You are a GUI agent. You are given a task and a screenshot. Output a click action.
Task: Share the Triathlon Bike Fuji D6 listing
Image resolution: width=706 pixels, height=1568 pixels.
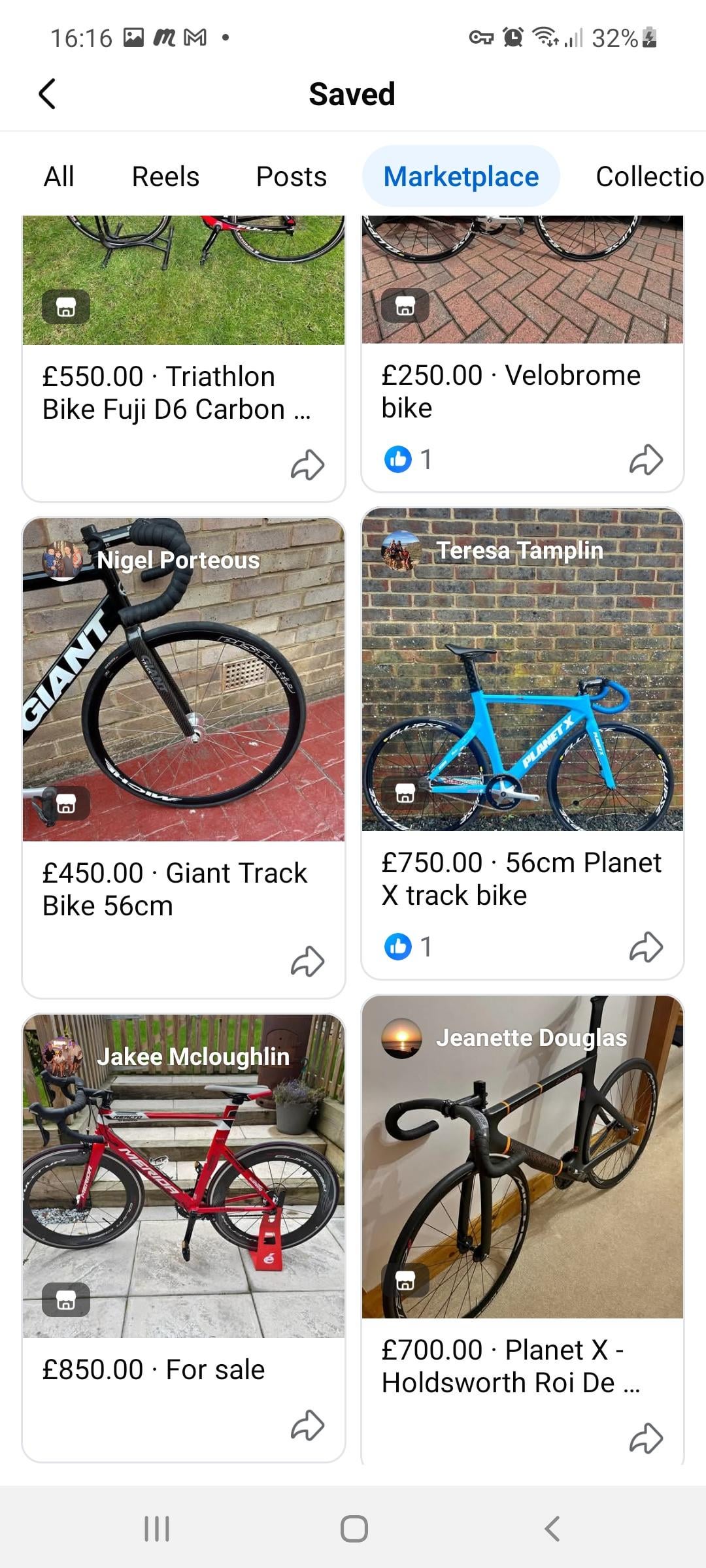(307, 465)
